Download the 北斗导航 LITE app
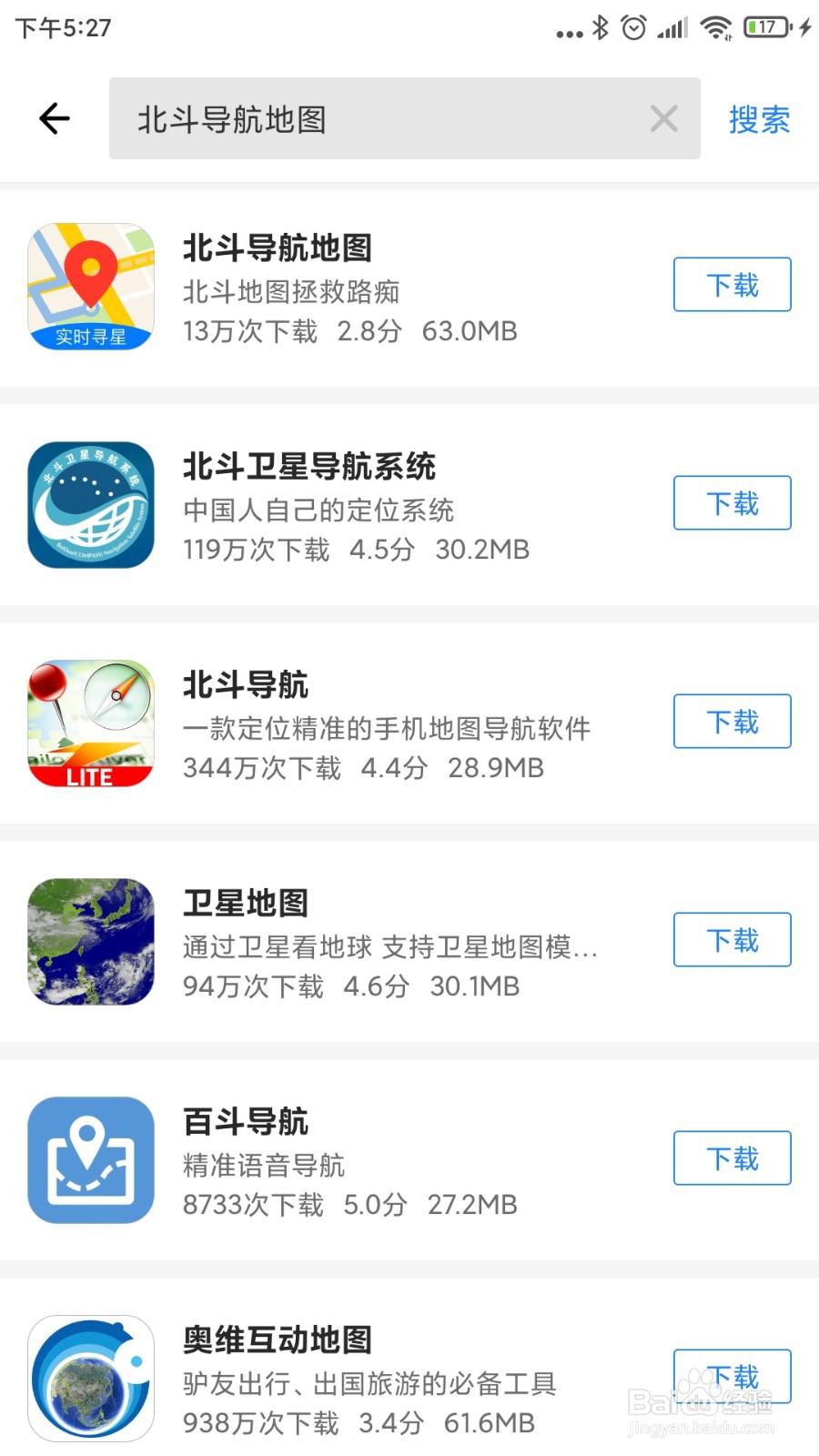Screen dimensions: 819x1456 click(x=732, y=722)
